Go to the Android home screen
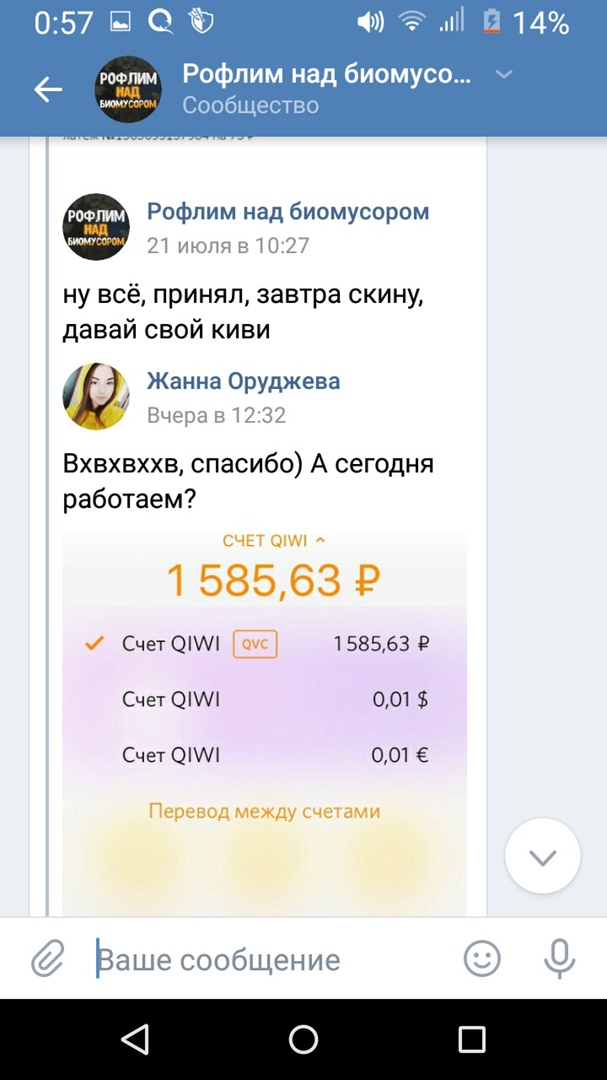This screenshot has width=607, height=1080. [x=303, y=1039]
